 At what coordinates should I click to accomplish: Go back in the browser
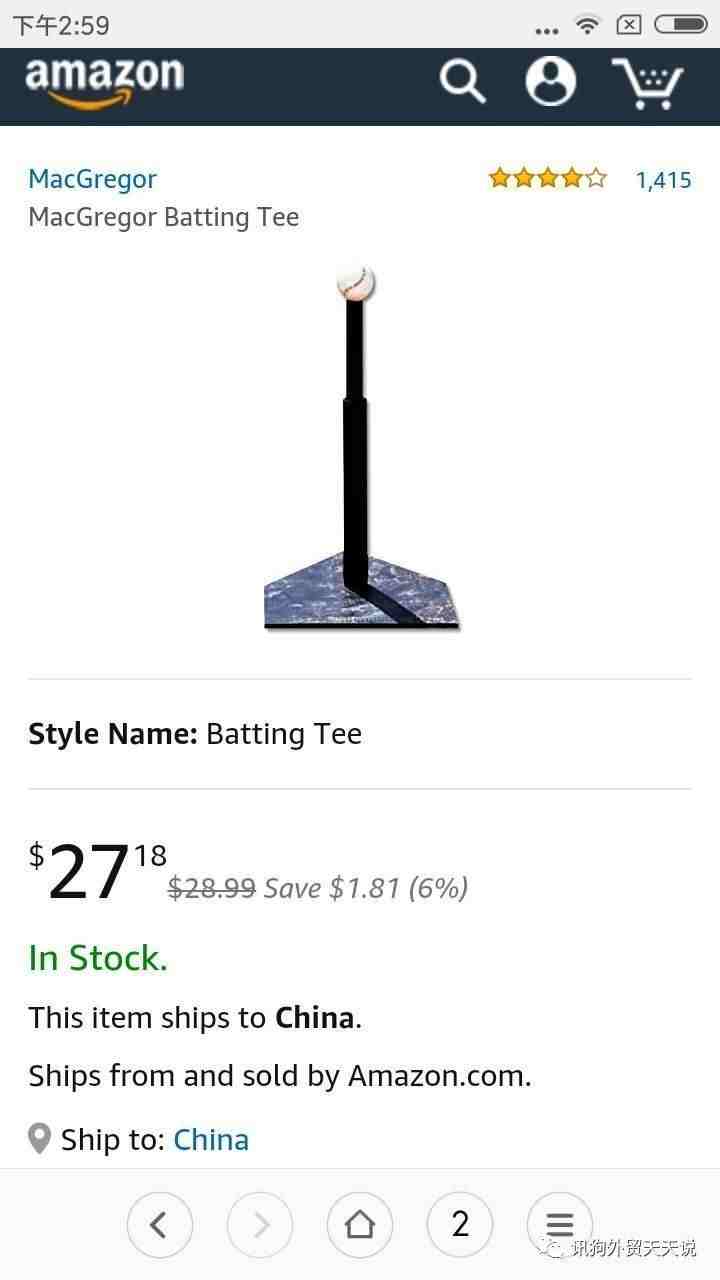coord(159,1224)
